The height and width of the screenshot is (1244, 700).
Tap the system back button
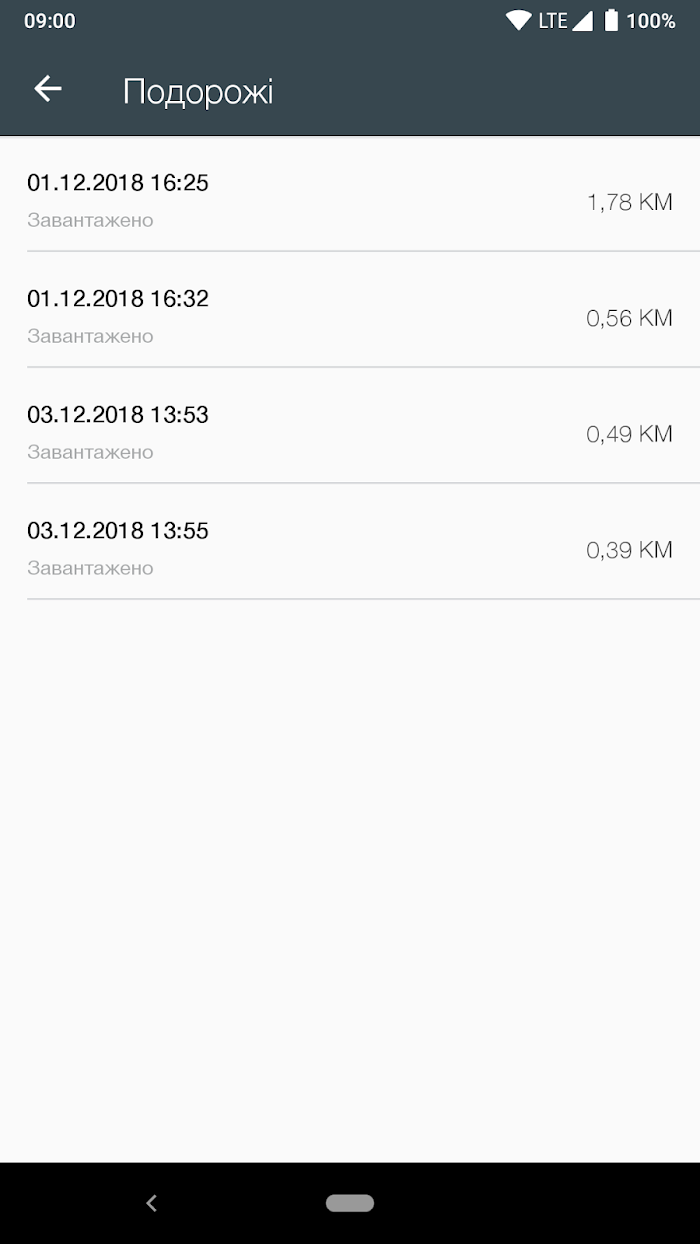pyautogui.click(x=151, y=1203)
